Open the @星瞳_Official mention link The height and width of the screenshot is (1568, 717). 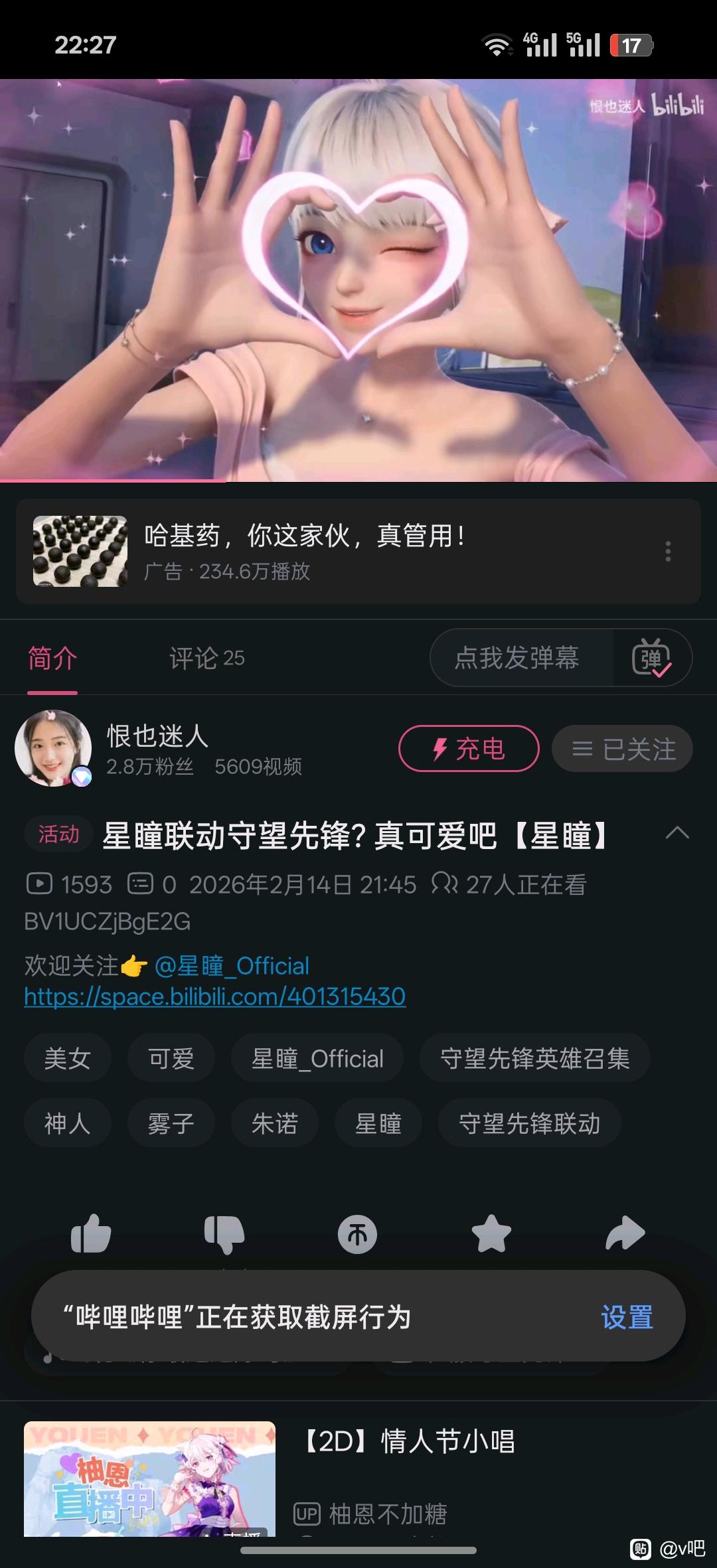(x=232, y=966)
